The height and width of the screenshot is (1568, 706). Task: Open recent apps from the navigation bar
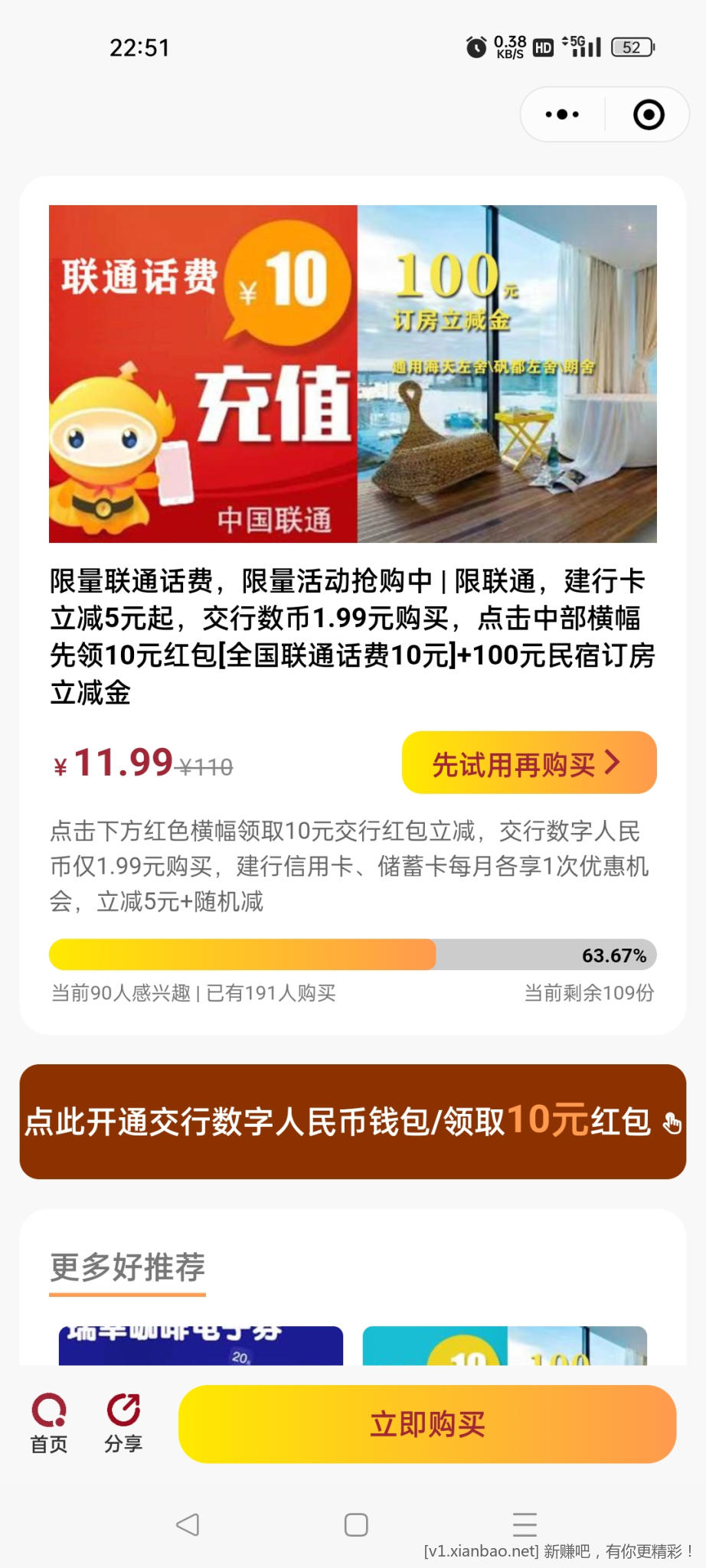pyautogui.click(x=525, y=1524)
